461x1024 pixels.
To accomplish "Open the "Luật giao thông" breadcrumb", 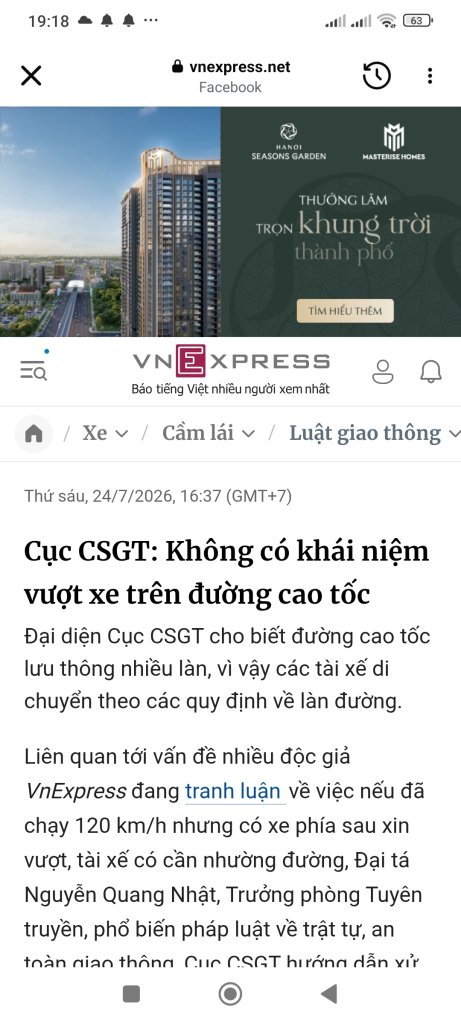I will [374, 433].
